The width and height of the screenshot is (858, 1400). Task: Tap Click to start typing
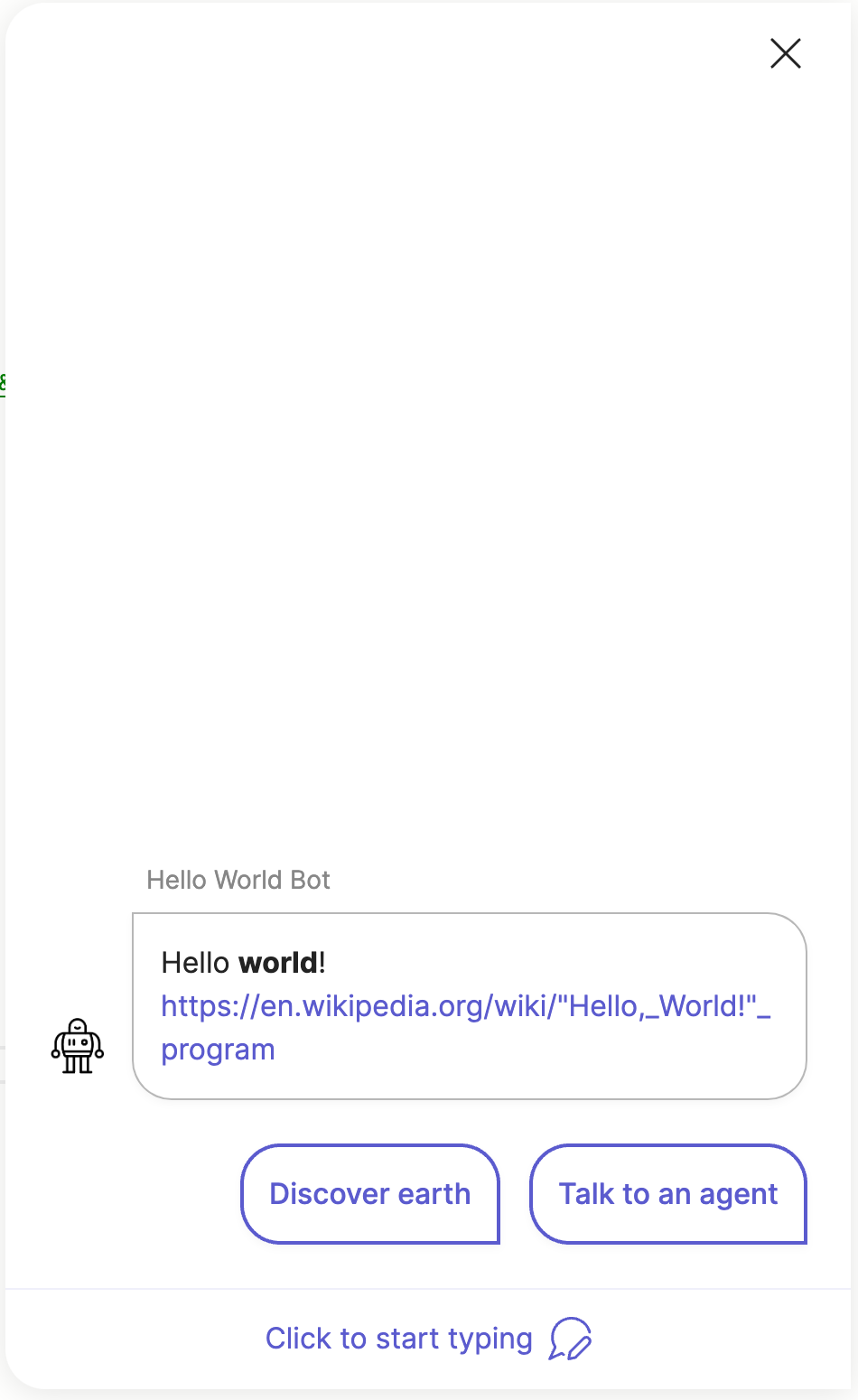428,1339
